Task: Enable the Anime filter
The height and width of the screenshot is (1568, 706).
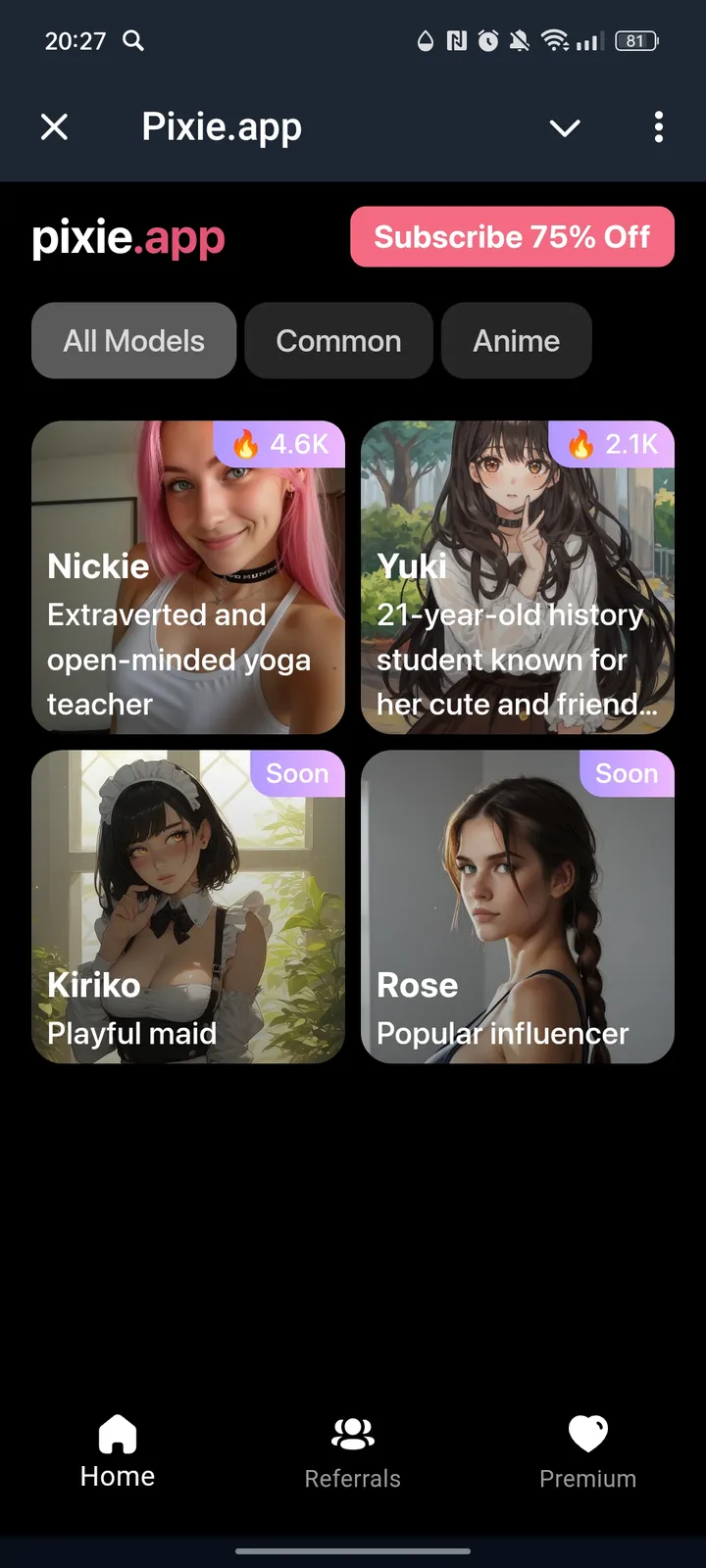Action: 516,340
